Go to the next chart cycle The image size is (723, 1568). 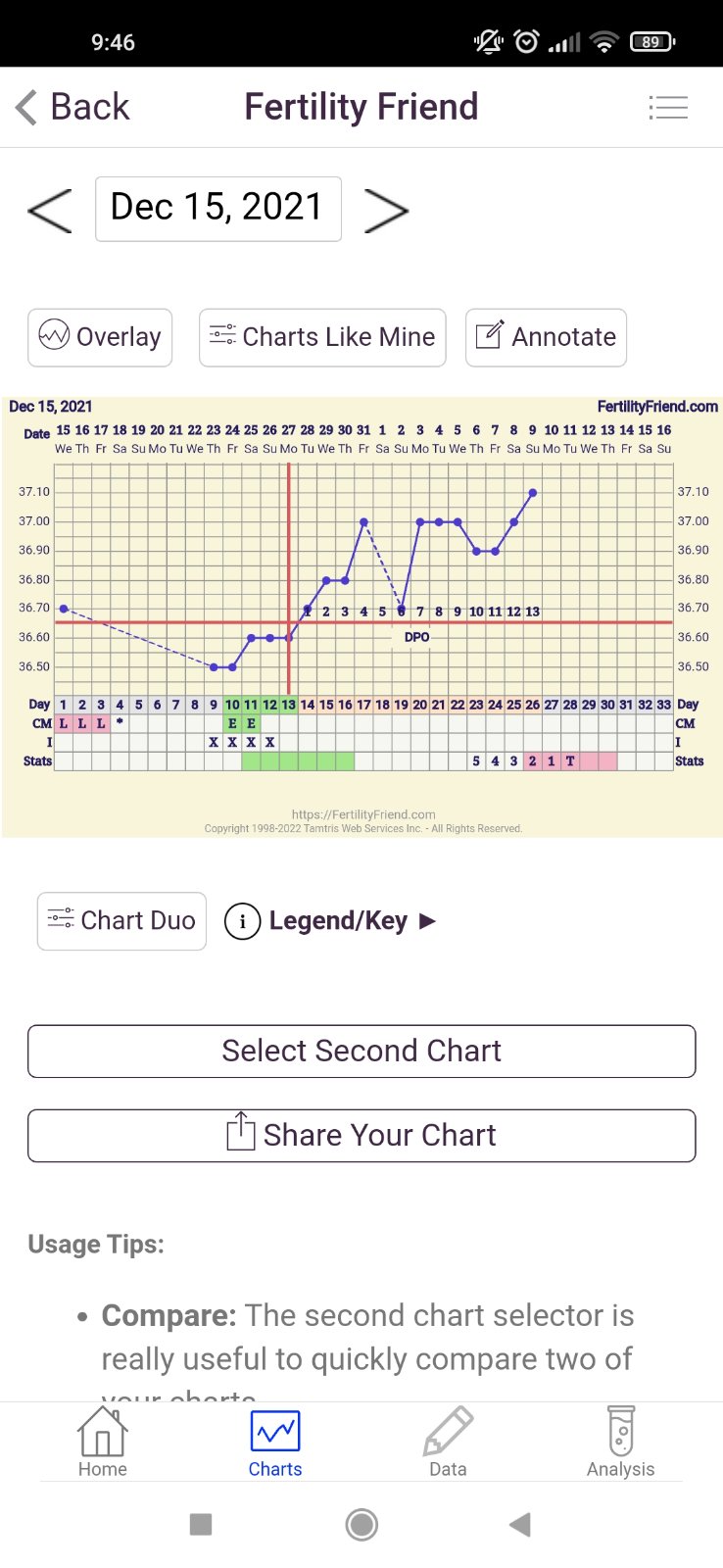(x=385, y=209)
